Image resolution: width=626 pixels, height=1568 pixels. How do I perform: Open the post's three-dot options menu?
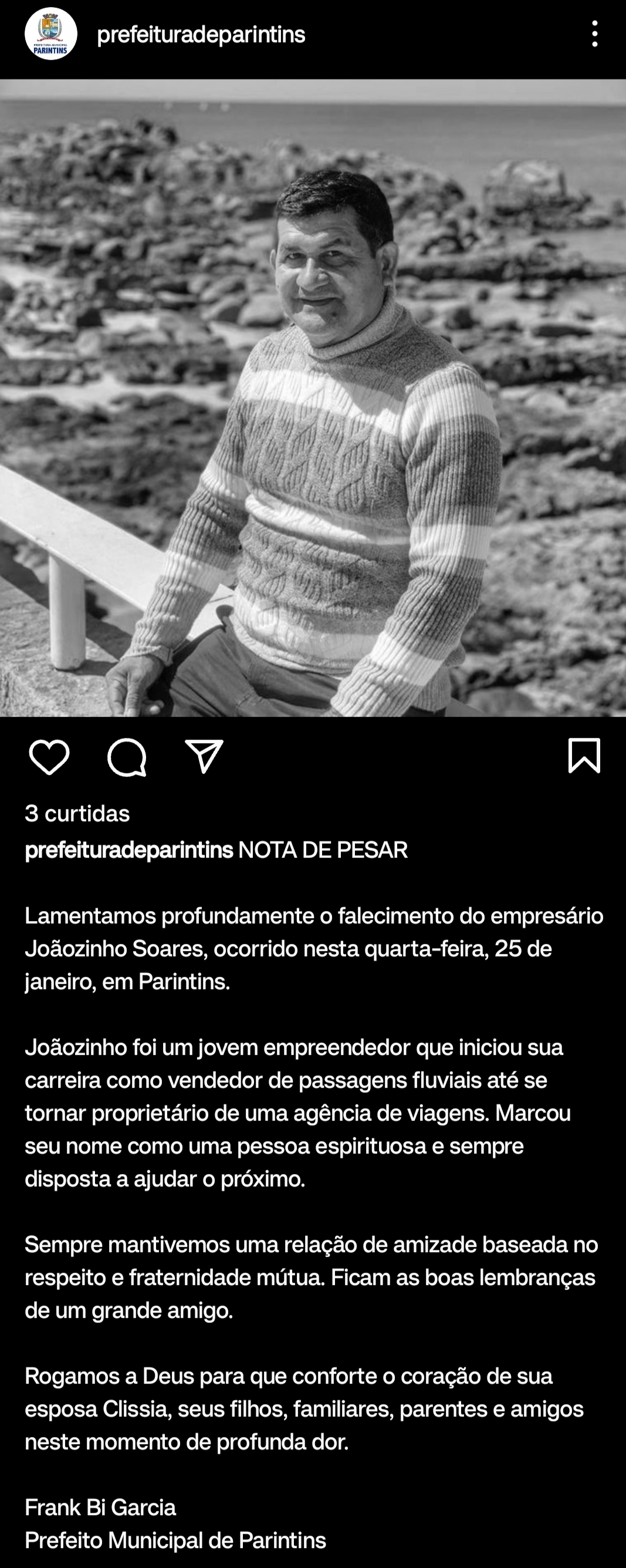594,34
